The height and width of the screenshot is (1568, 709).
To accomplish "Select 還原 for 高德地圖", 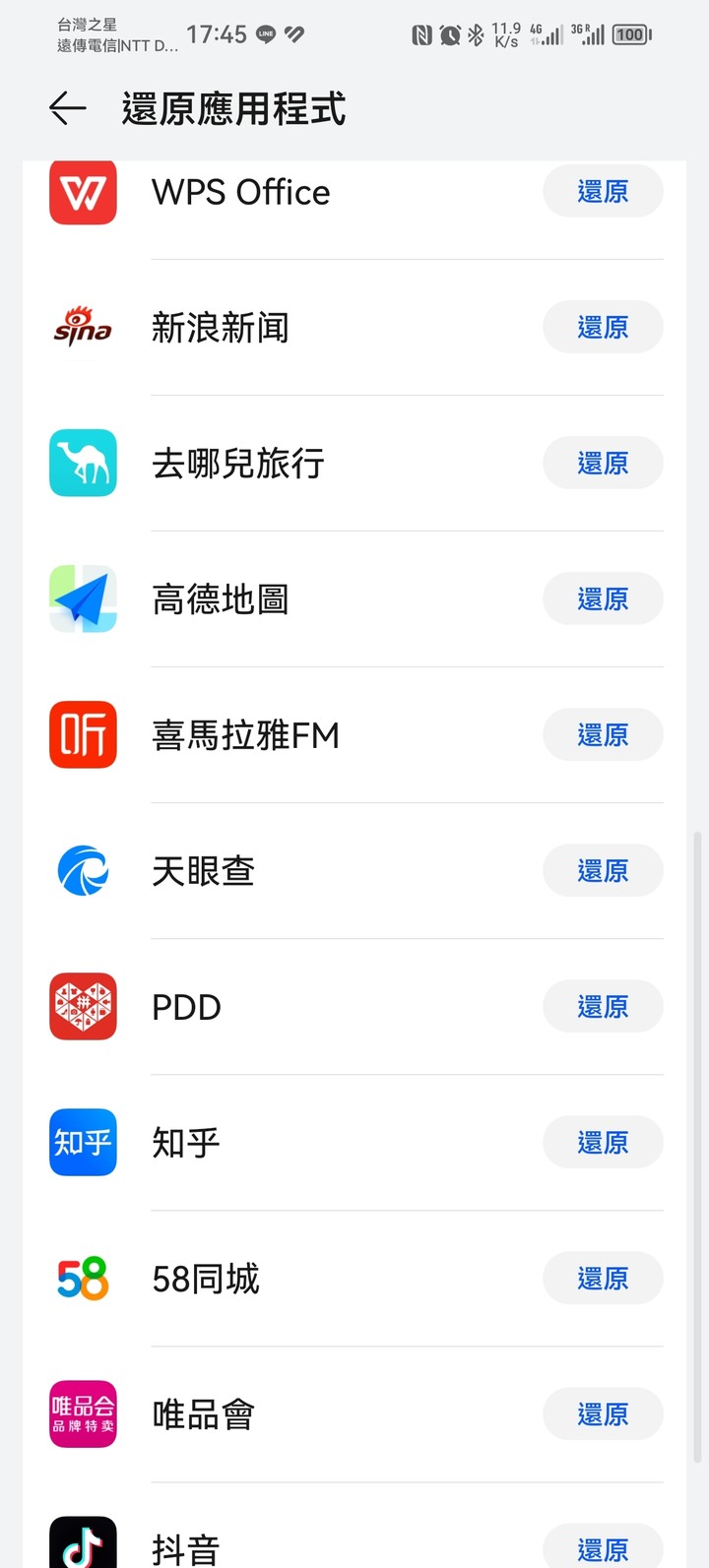I will click(x=603, y=598).
